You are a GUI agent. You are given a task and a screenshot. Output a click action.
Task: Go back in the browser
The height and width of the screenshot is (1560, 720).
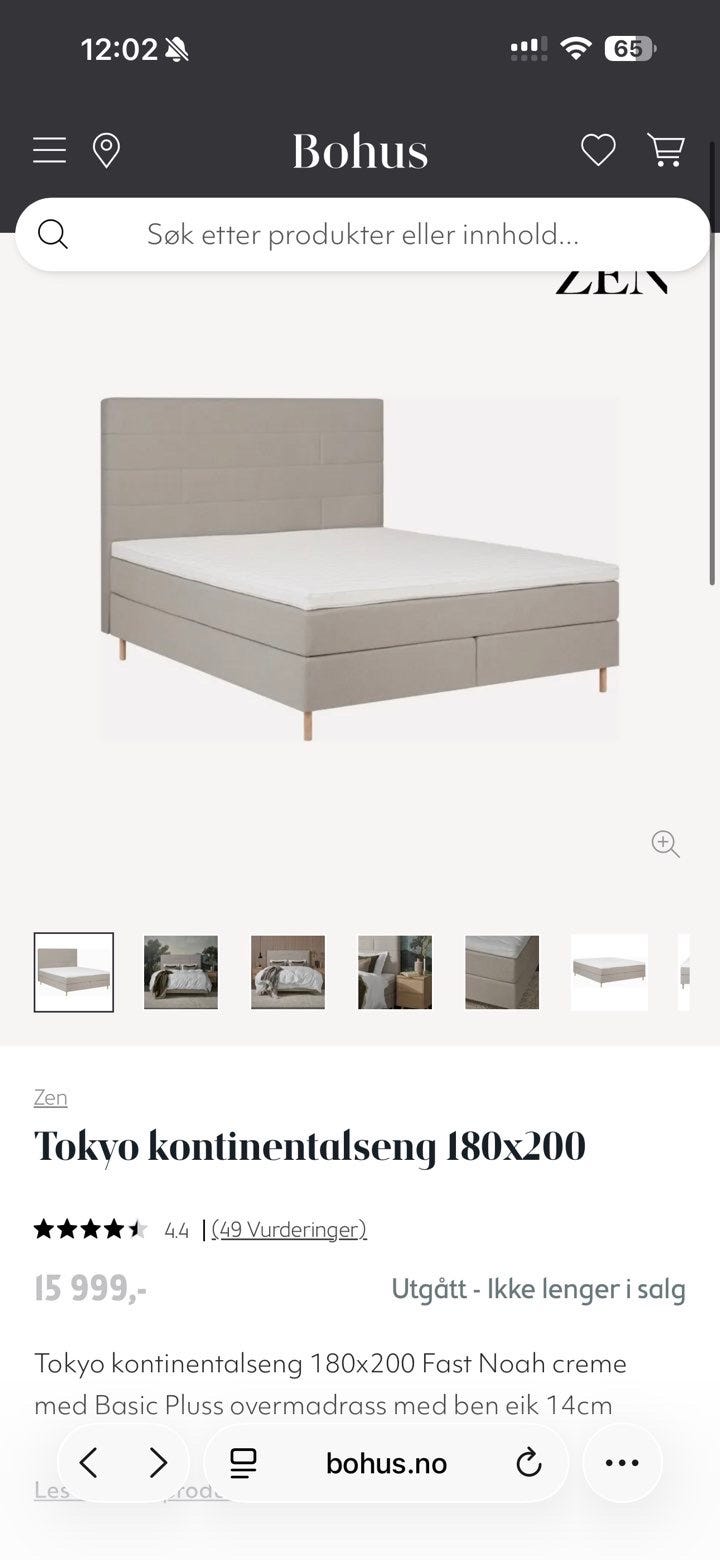tap(88, 1463)
